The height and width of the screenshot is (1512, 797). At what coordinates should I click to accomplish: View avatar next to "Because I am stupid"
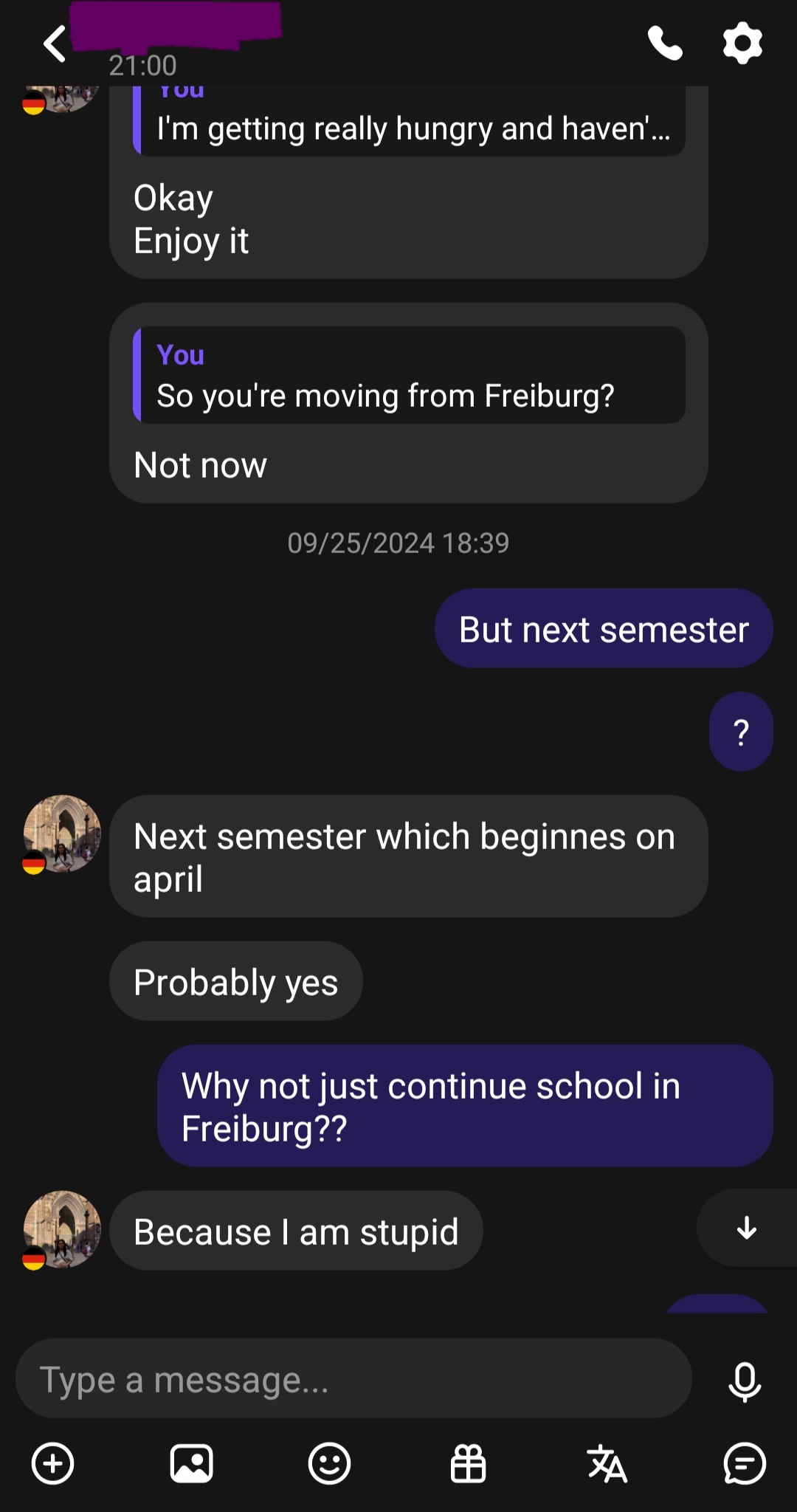pos(62,1228)
